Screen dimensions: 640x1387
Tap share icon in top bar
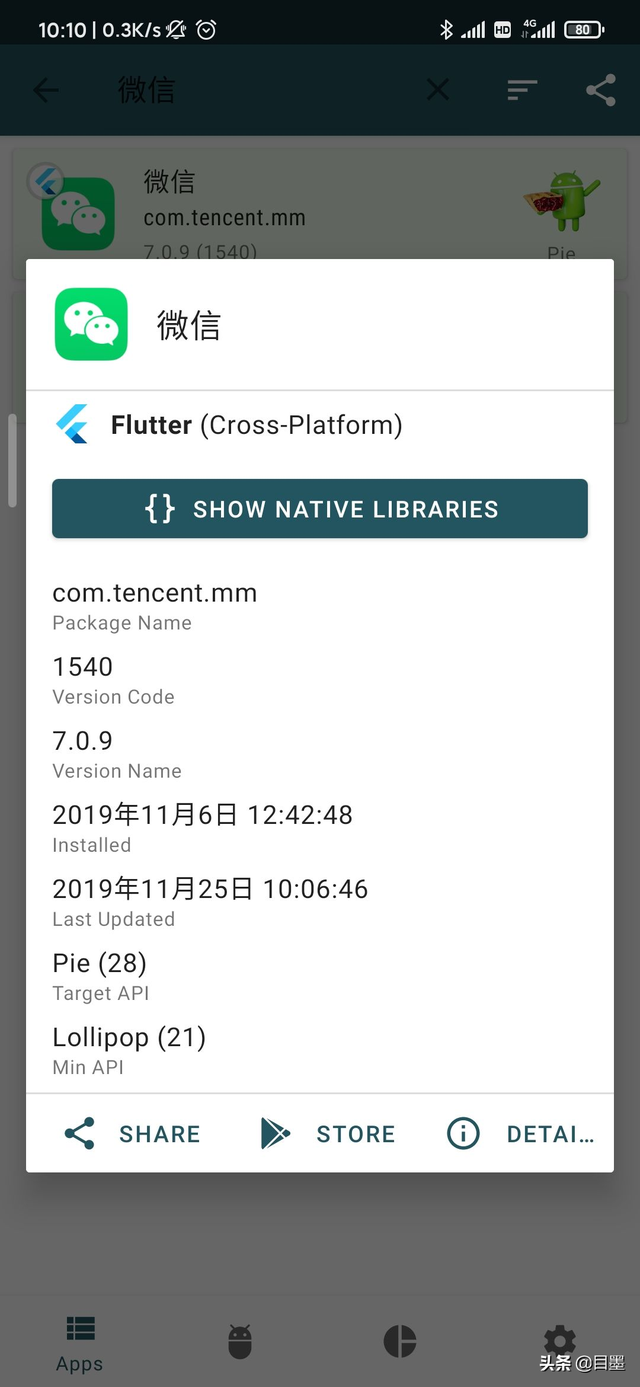(x=600, y=90)
